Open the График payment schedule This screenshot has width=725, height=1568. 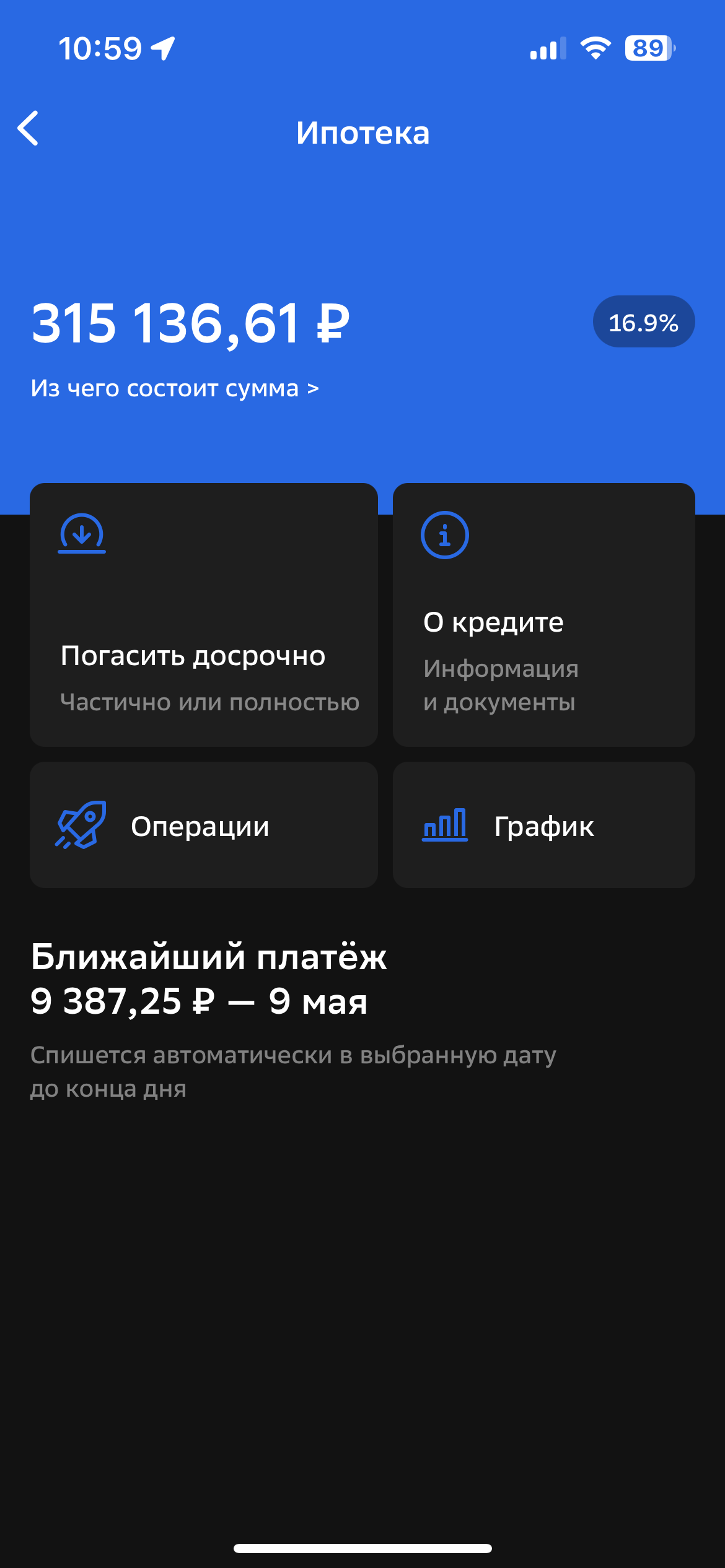pos(543,826)
